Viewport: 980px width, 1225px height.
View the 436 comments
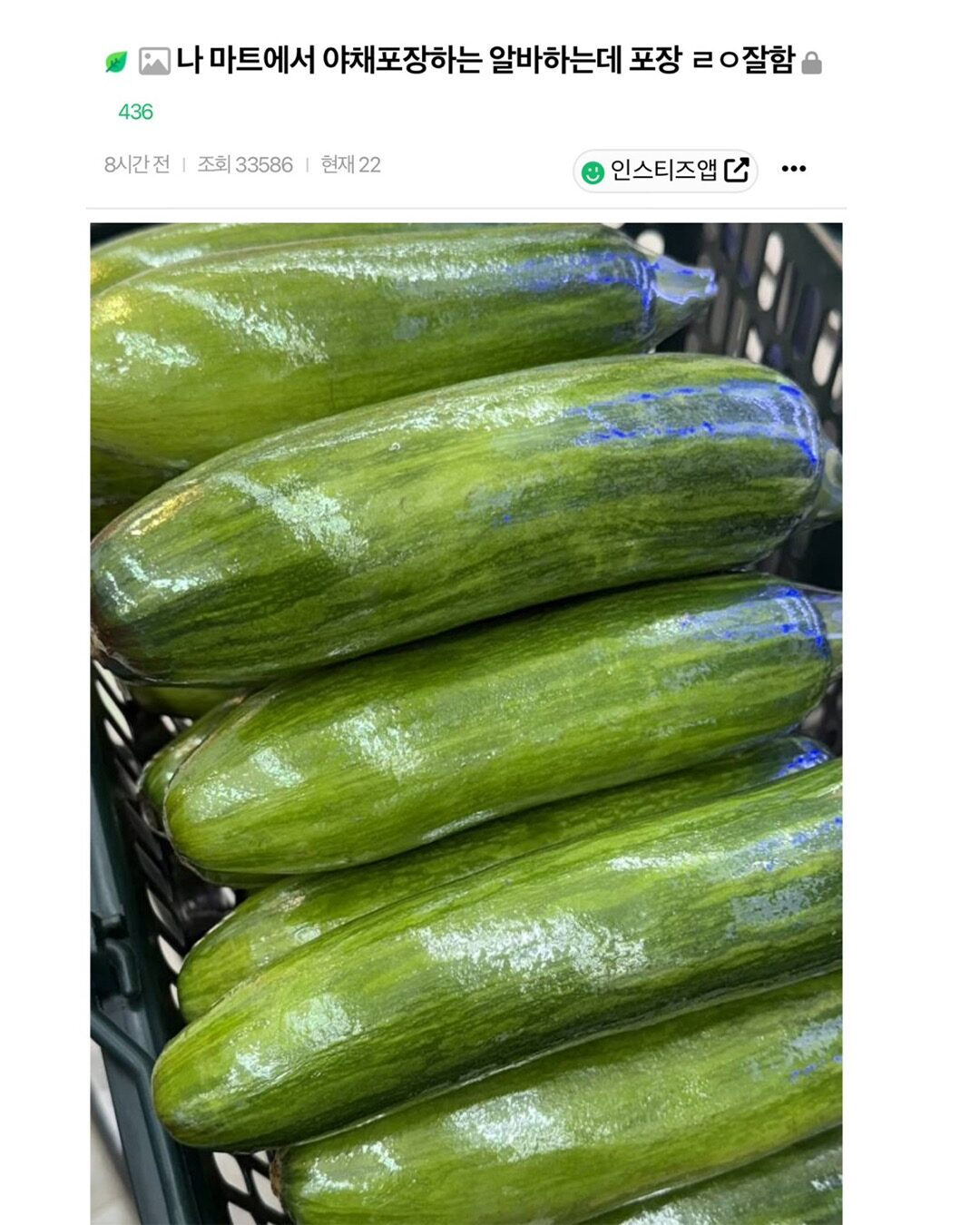(x=135, y=112)
